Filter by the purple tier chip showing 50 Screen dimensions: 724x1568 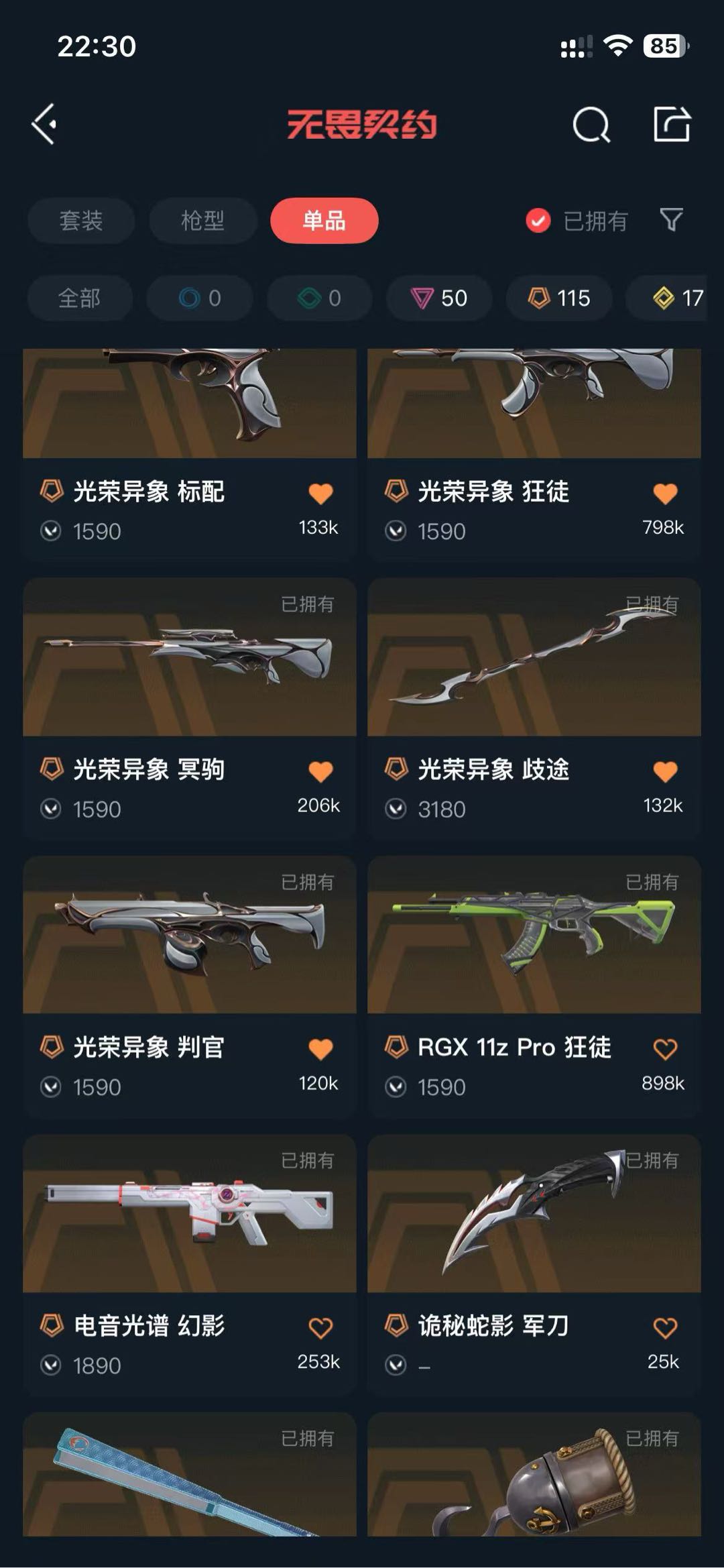tap(439, 298)
